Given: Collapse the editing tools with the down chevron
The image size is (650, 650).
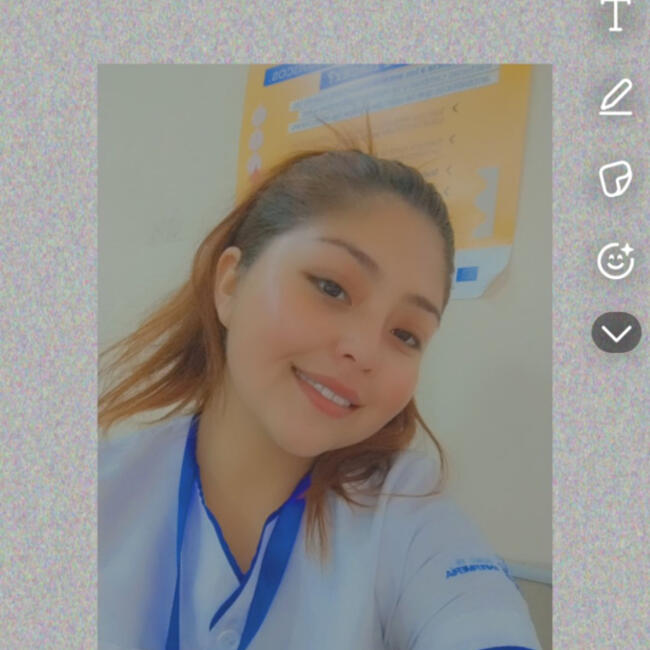Looking at the screenshot, I should 616,333.
